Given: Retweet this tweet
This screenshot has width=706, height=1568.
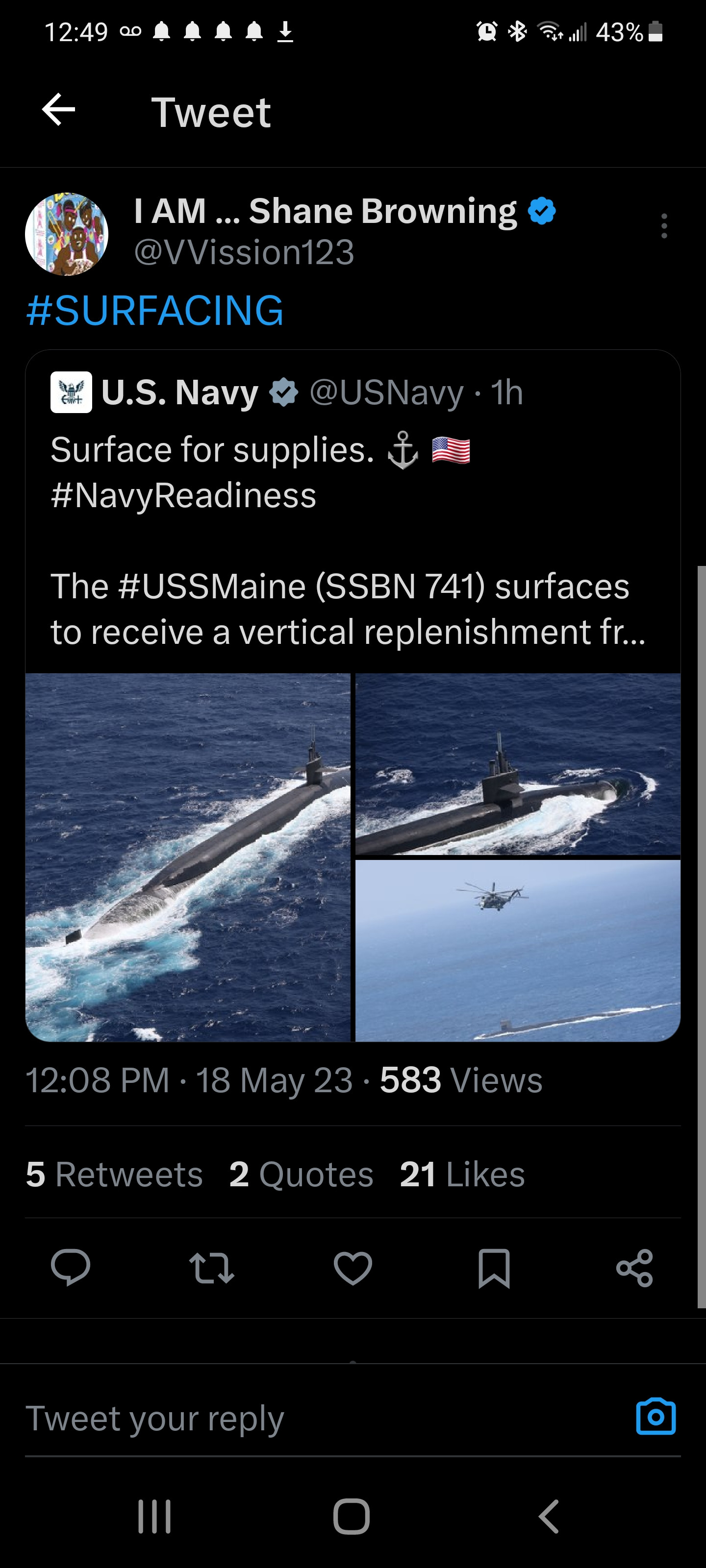Looking at the screenshot, I should (211, 1268).
